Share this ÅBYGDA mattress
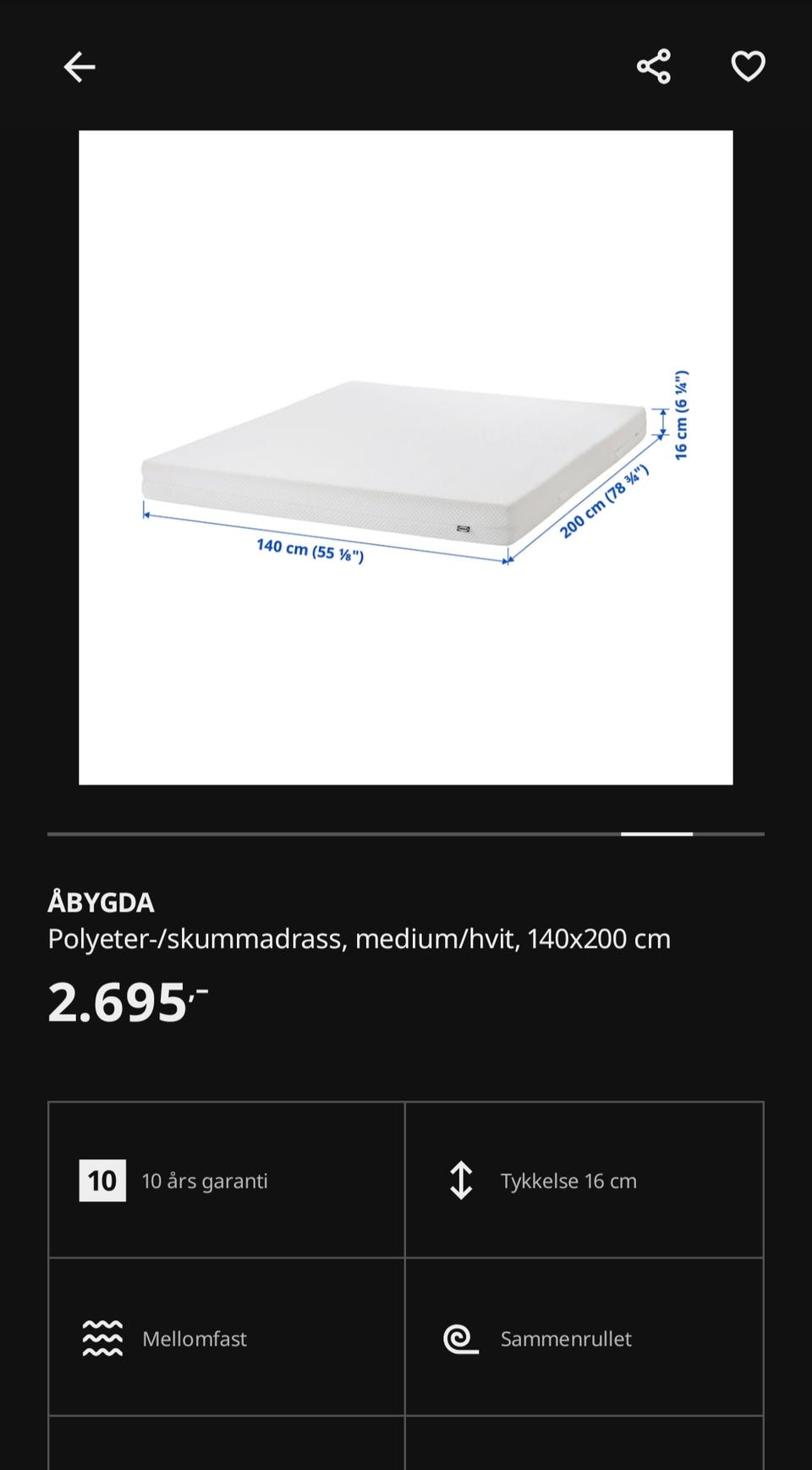The image size is (812, 1470). coord(654,66)
